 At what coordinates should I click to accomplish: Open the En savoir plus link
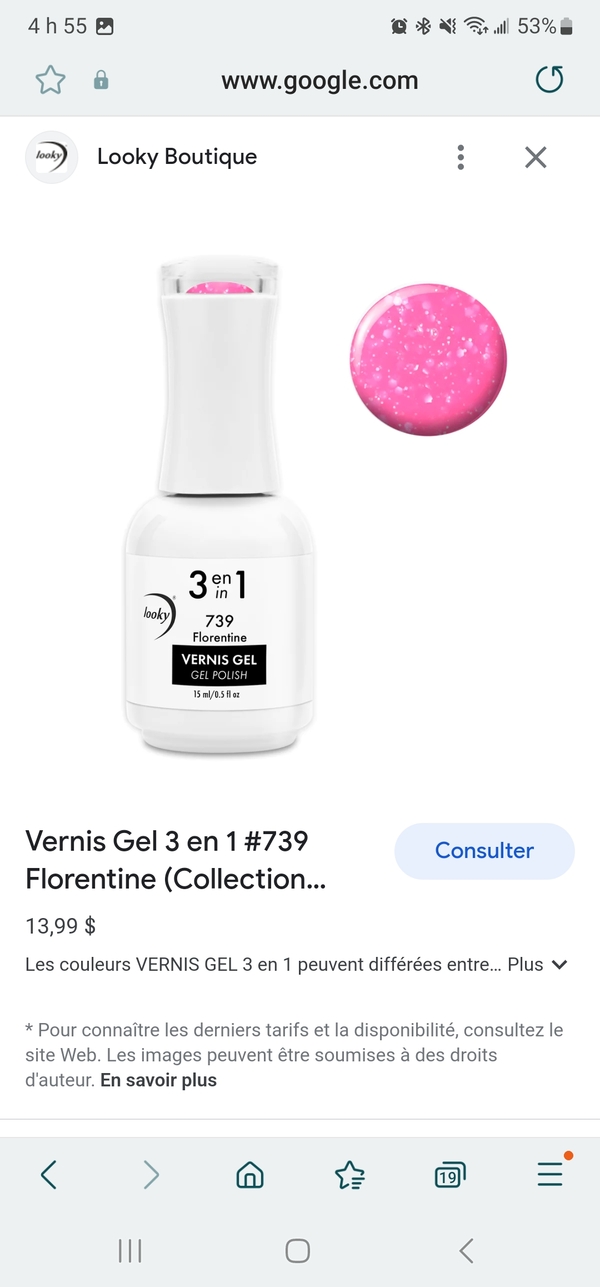click(x=158, y=1080)
